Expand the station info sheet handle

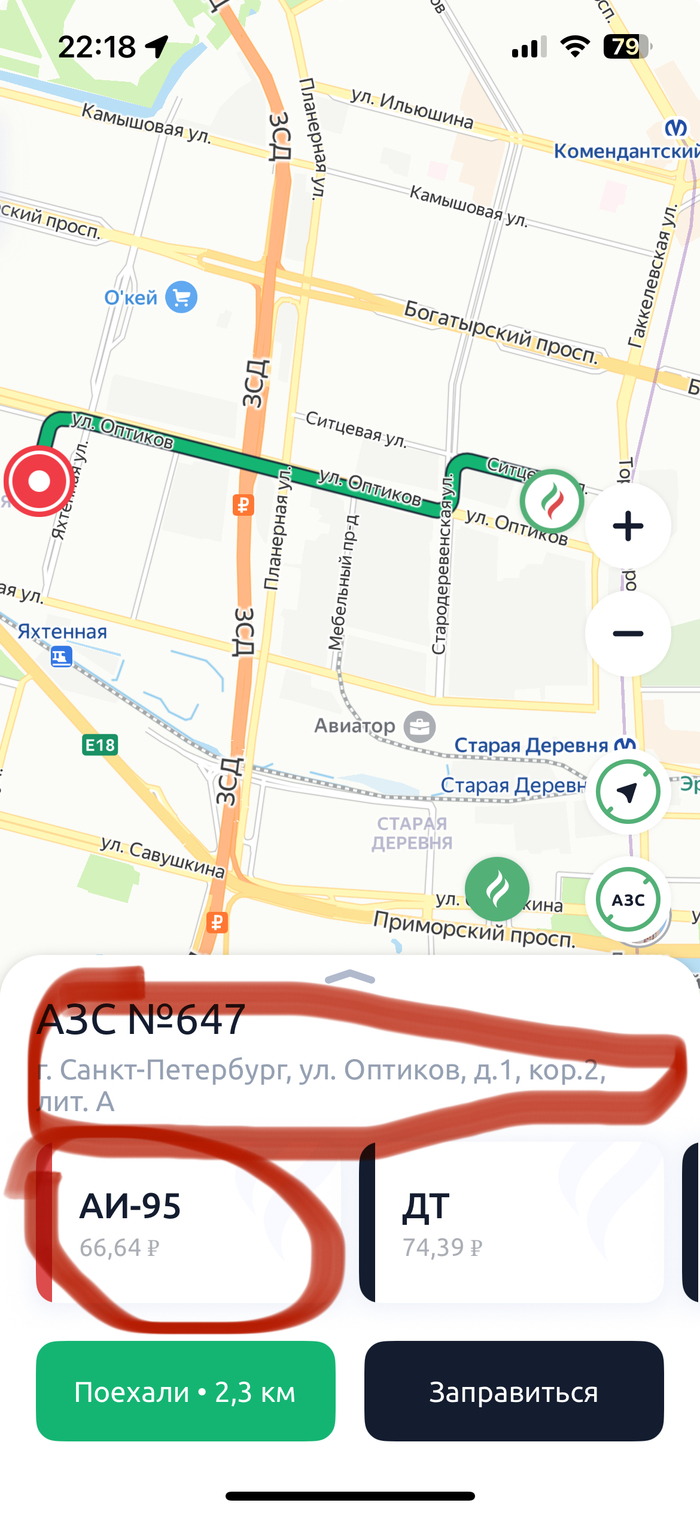click(x=350, y=977)
